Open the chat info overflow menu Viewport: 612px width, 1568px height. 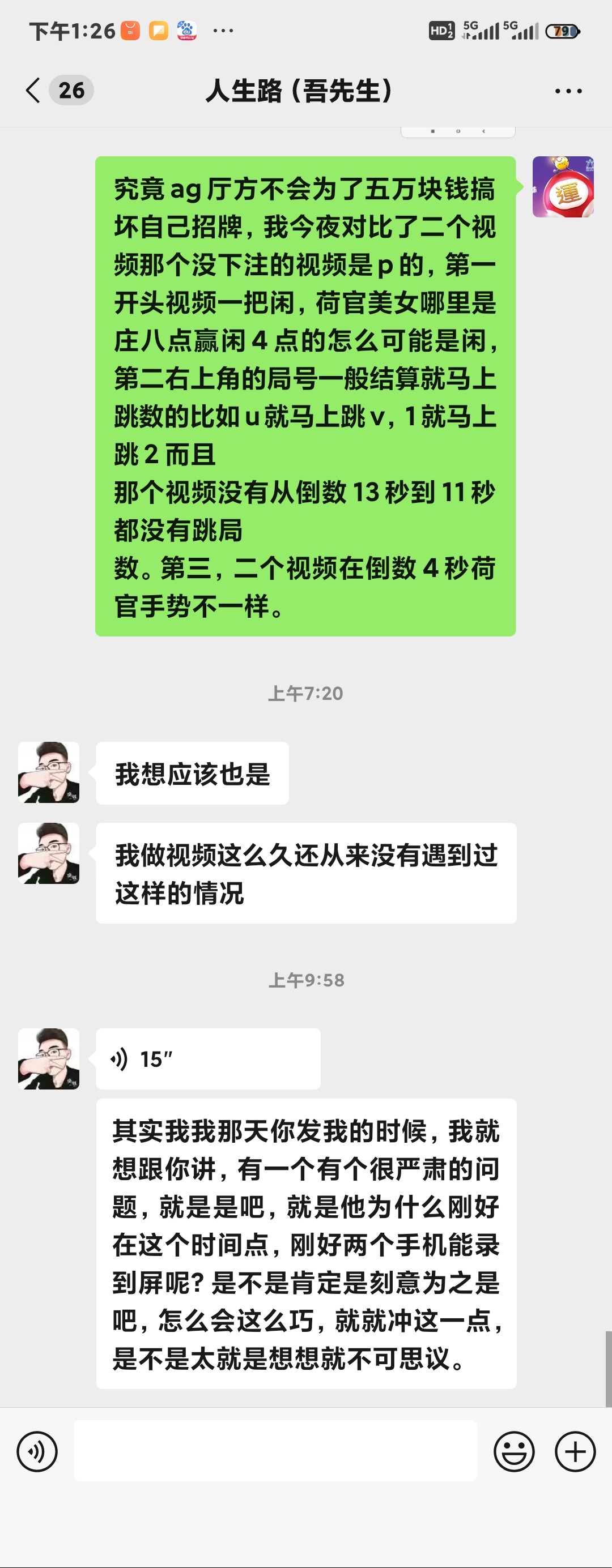568,91
